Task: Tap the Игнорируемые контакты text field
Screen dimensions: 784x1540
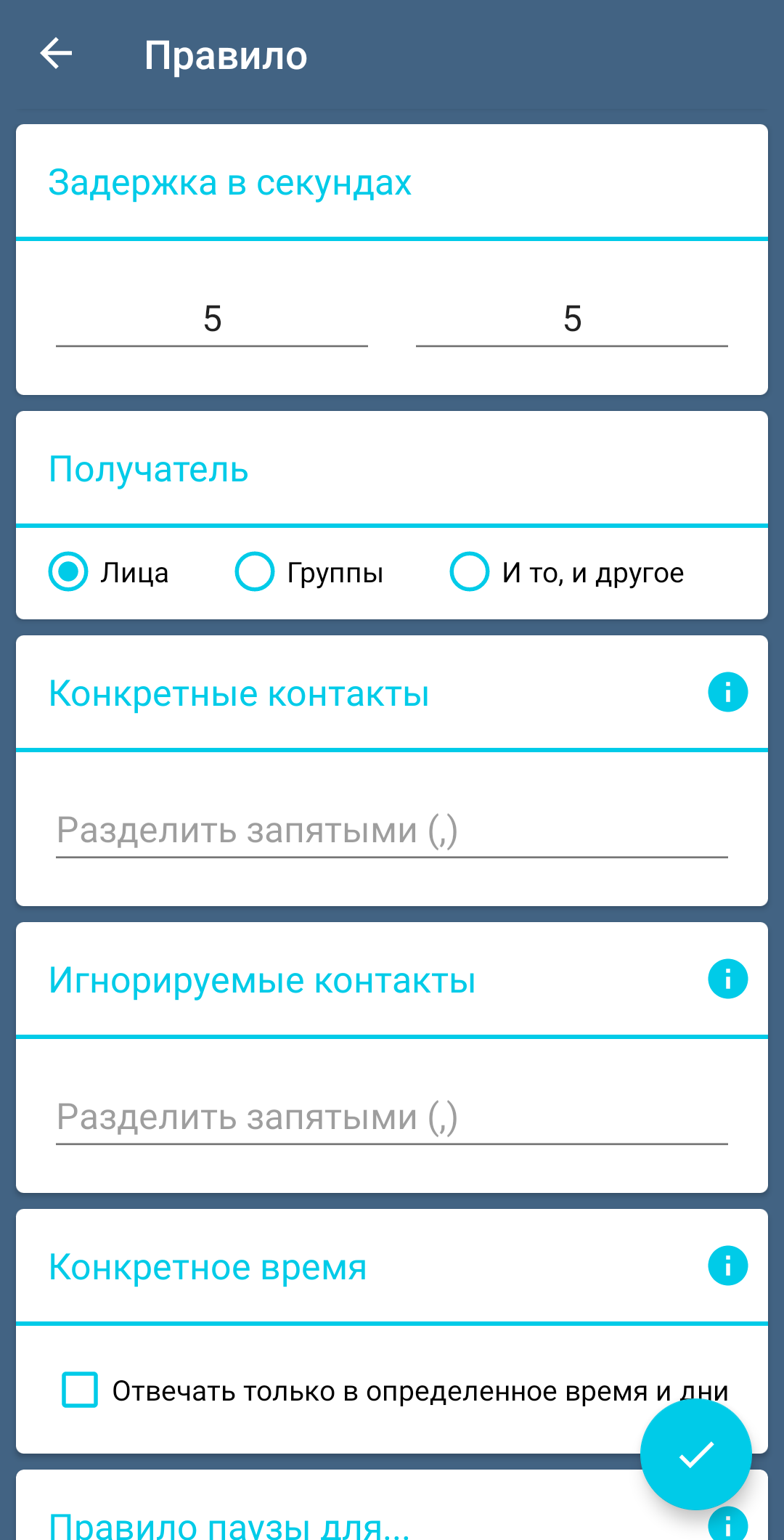Action: [392, 1117]
